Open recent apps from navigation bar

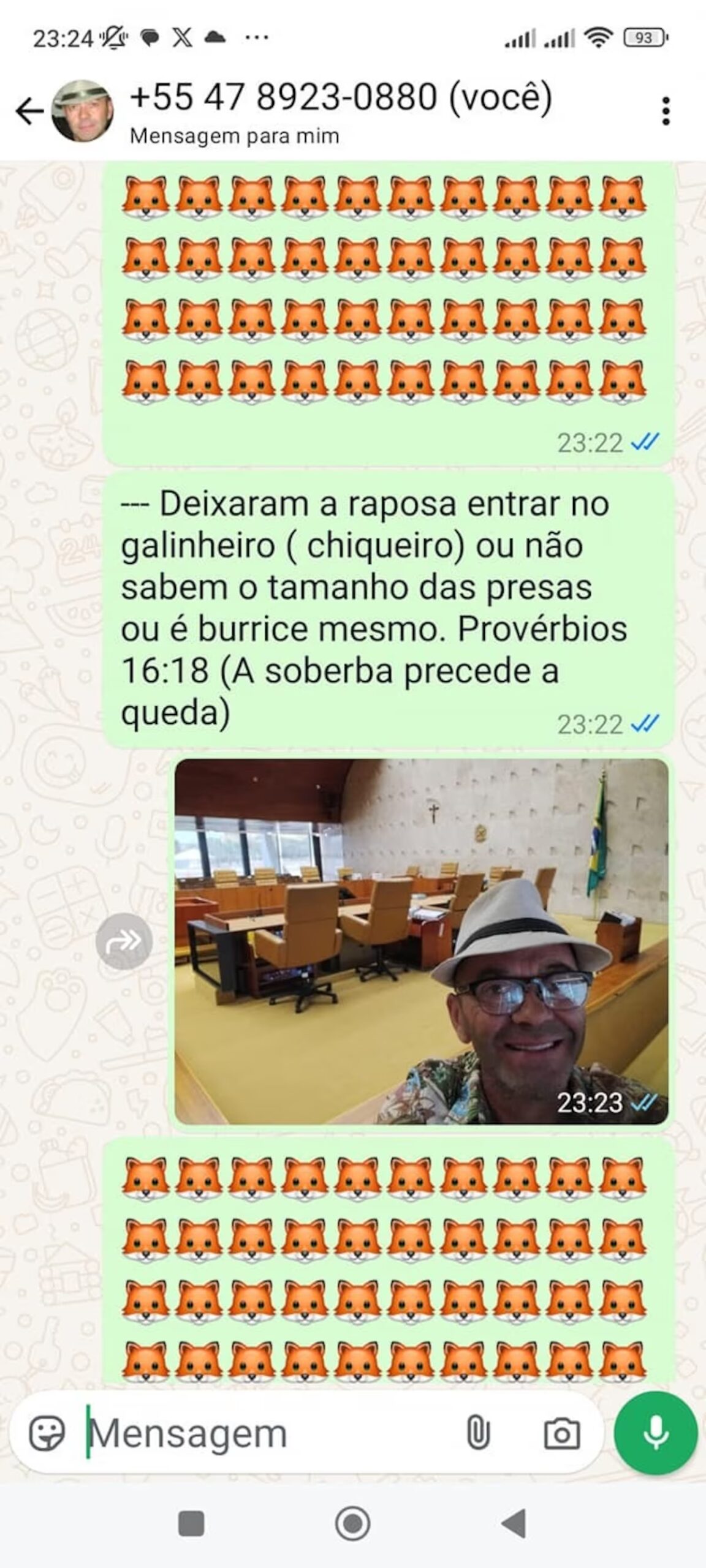pos(191,1523)
